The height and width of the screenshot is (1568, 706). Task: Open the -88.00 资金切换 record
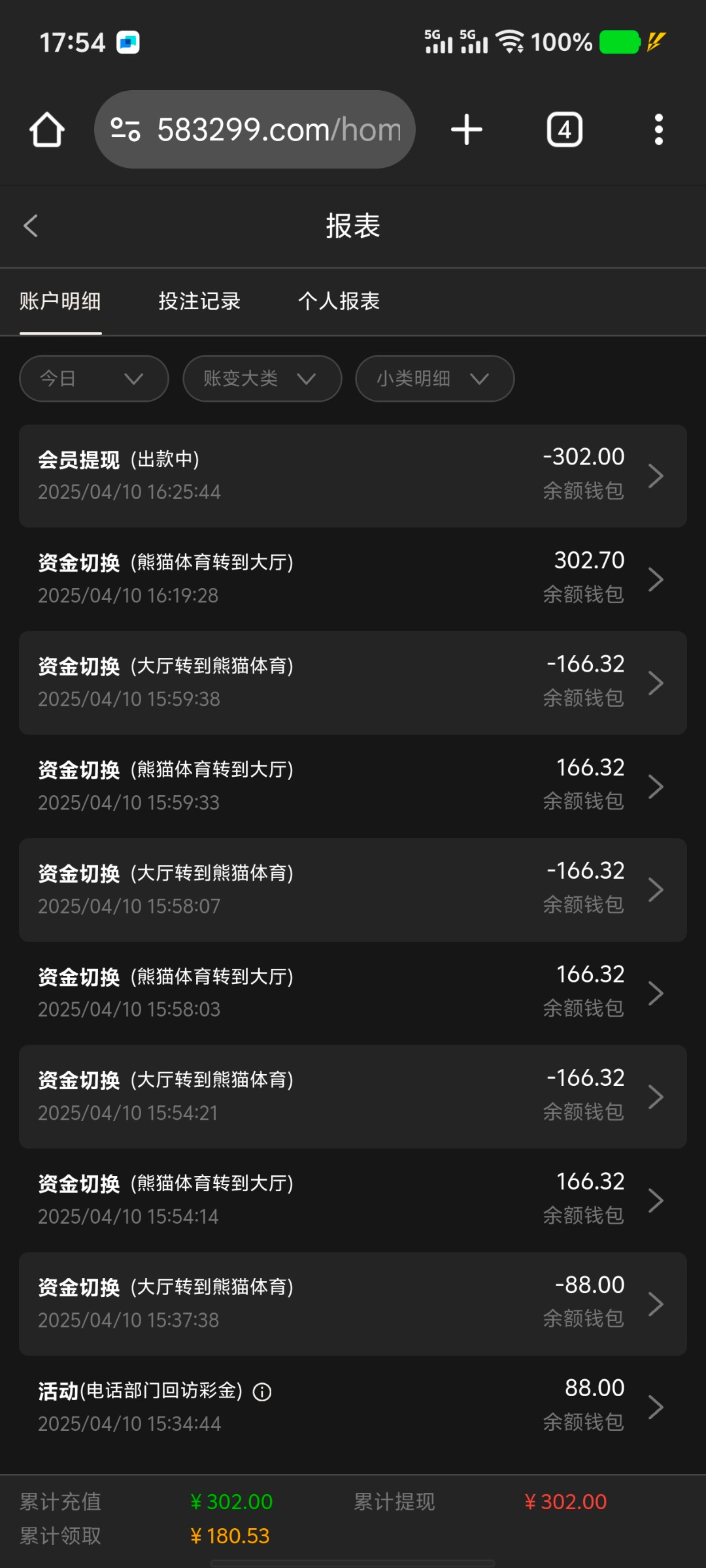pyautogui.click(x=353, y=1303)
